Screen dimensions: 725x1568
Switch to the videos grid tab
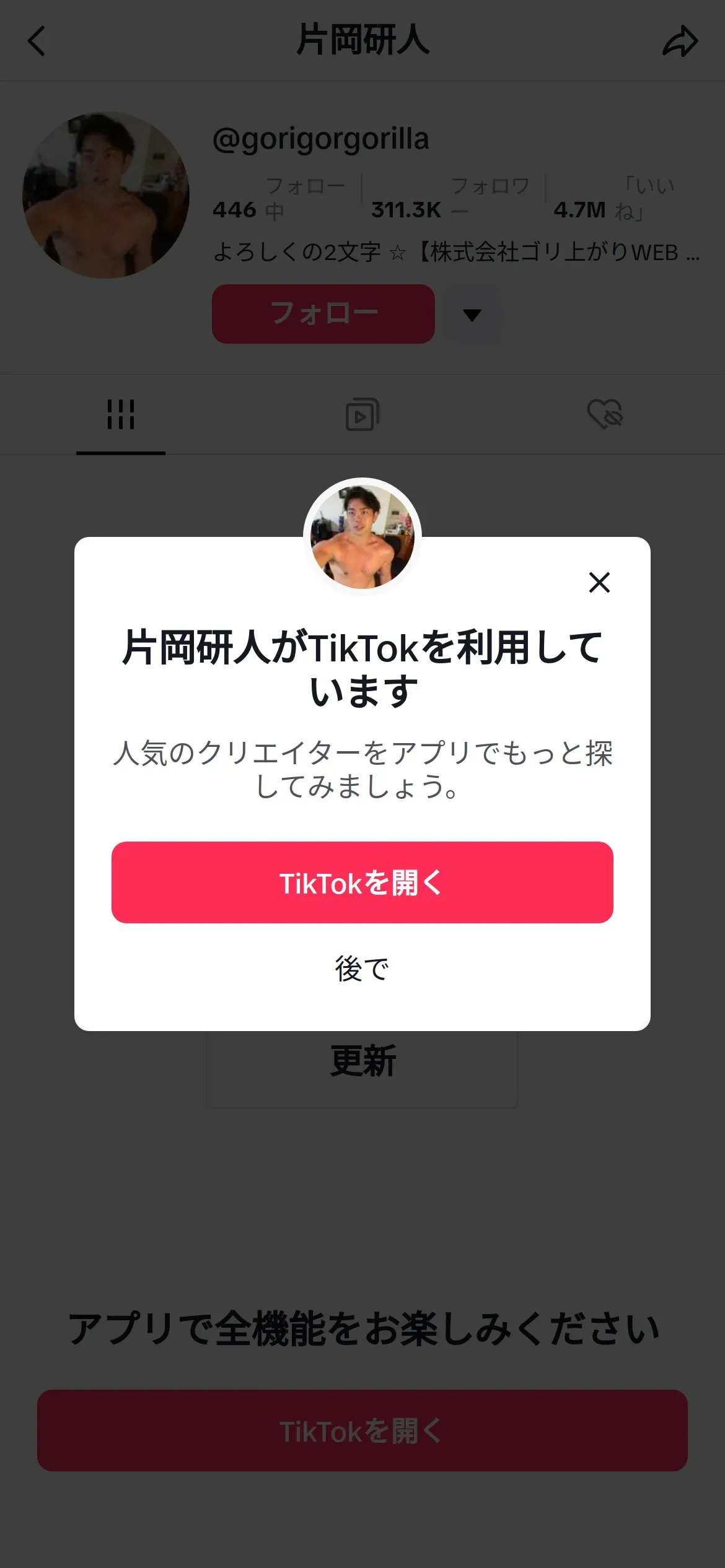[x=121, y=414]
